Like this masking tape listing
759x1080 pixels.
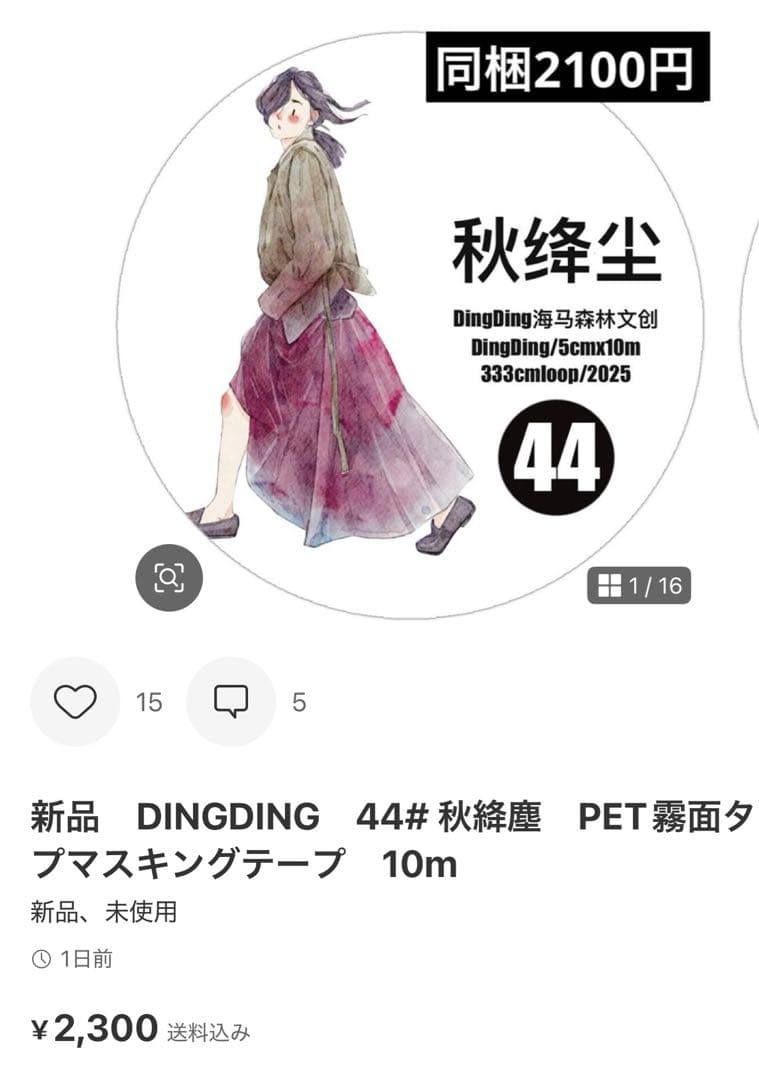tap(75, 702)
